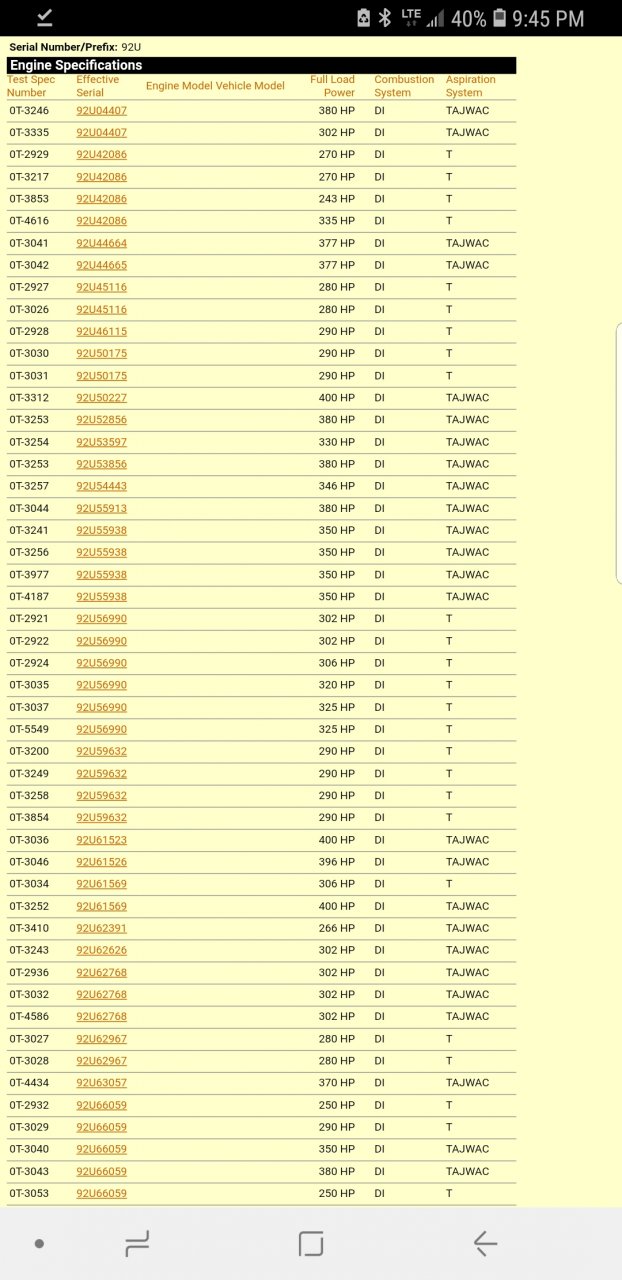Screen dimensions: 622x1280
Task: Go to the home screen via the home button
Action: [311, 1243]
